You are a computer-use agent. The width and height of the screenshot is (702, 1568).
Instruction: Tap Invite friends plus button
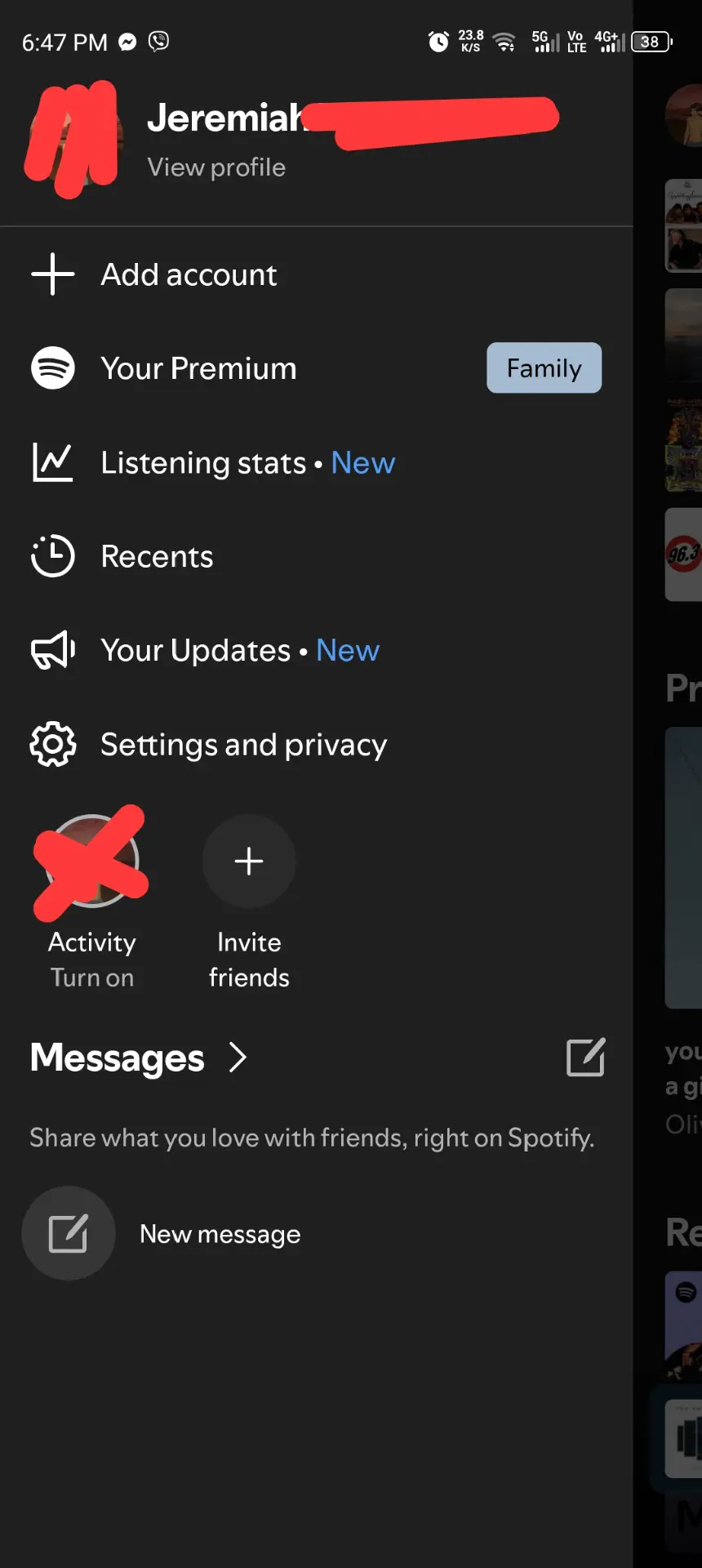[x=249, y=861]
